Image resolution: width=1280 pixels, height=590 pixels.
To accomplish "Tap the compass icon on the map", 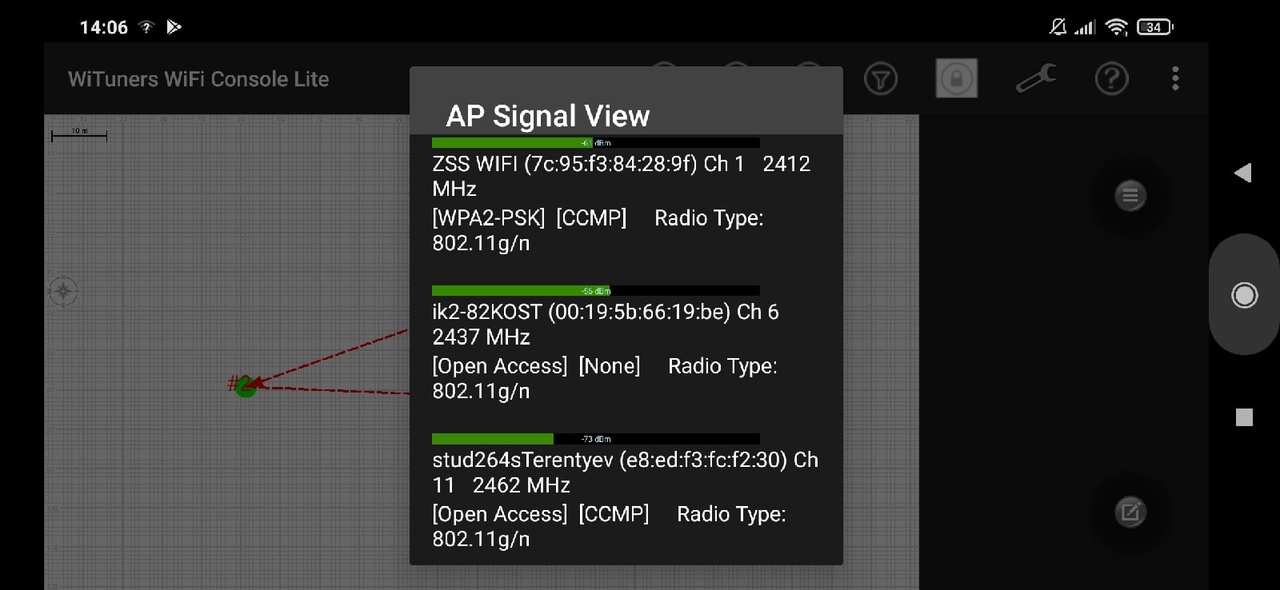I will pos(64,292).
